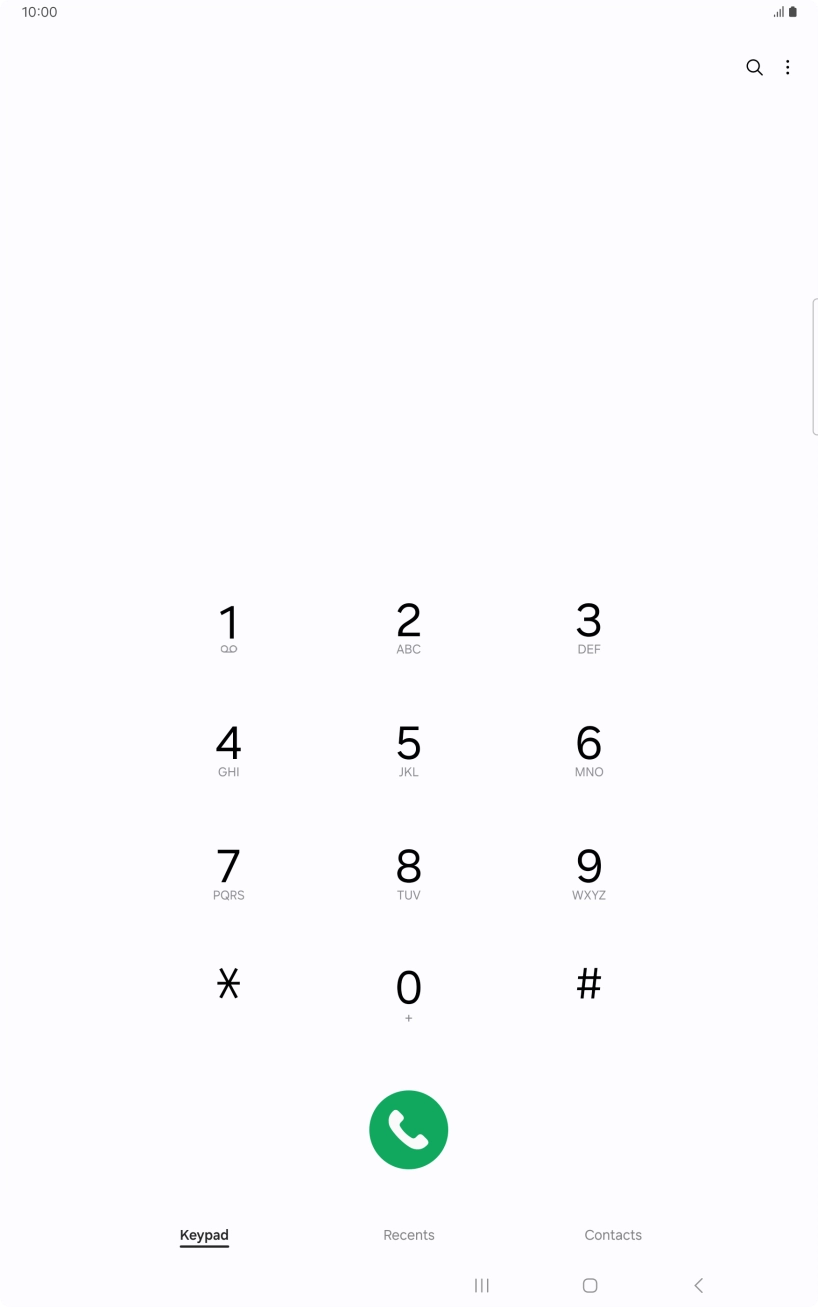Dial digit 3 on the keypad
Image resolution: width=818 pixels, height=1307 pixels.
589,625
